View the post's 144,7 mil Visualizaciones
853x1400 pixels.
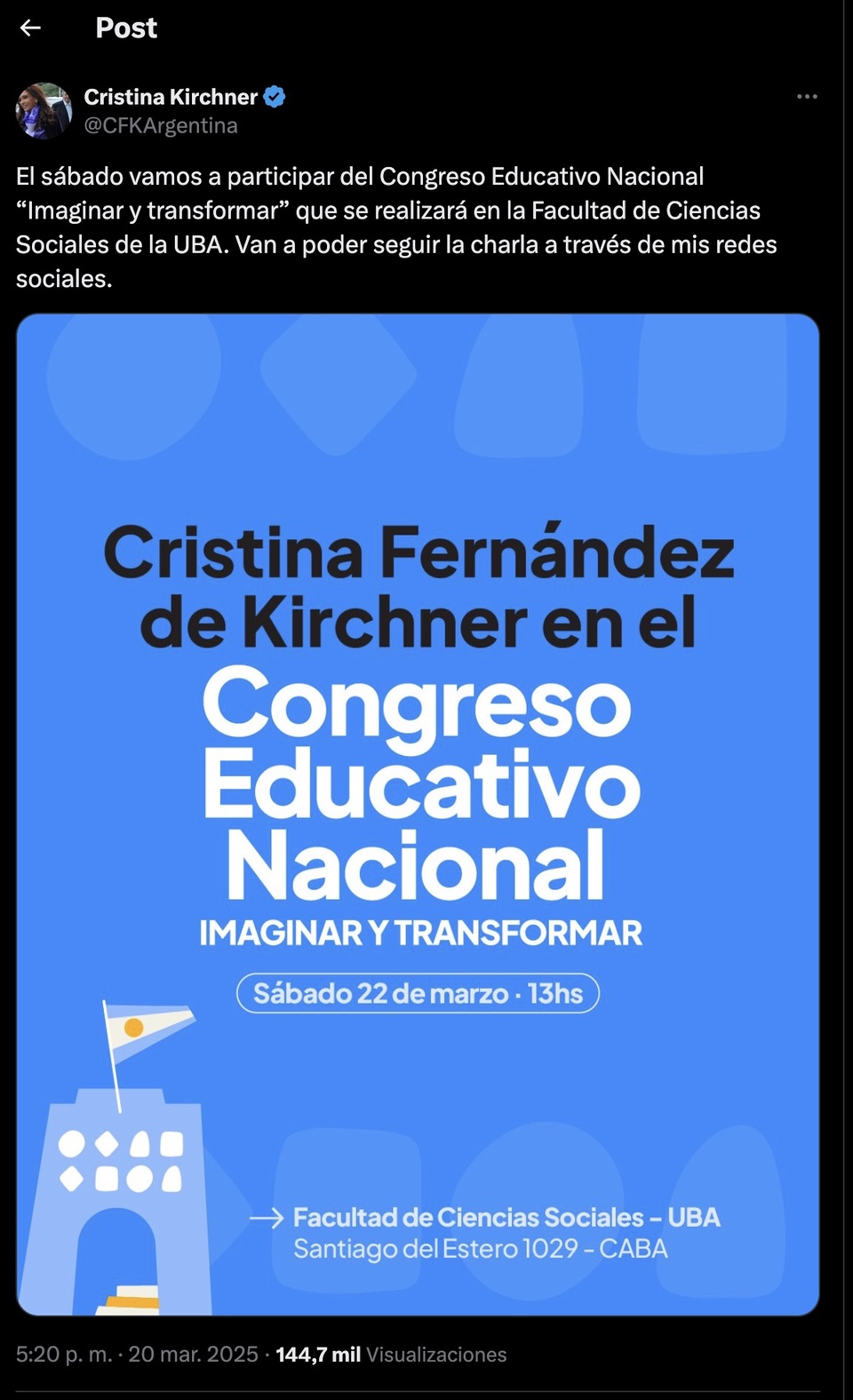(391, 1355)
